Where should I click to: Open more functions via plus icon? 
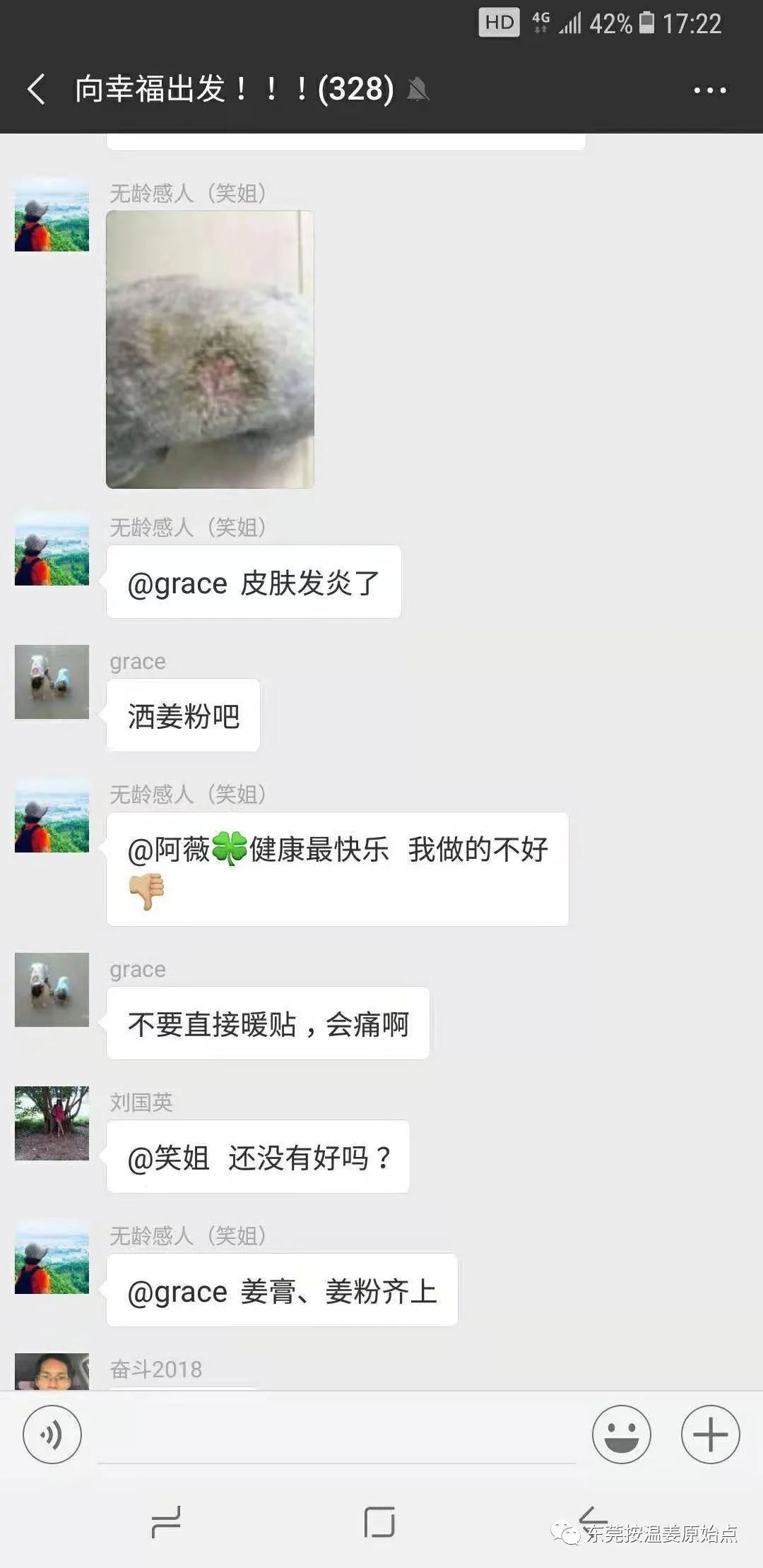click(710, 1434)
